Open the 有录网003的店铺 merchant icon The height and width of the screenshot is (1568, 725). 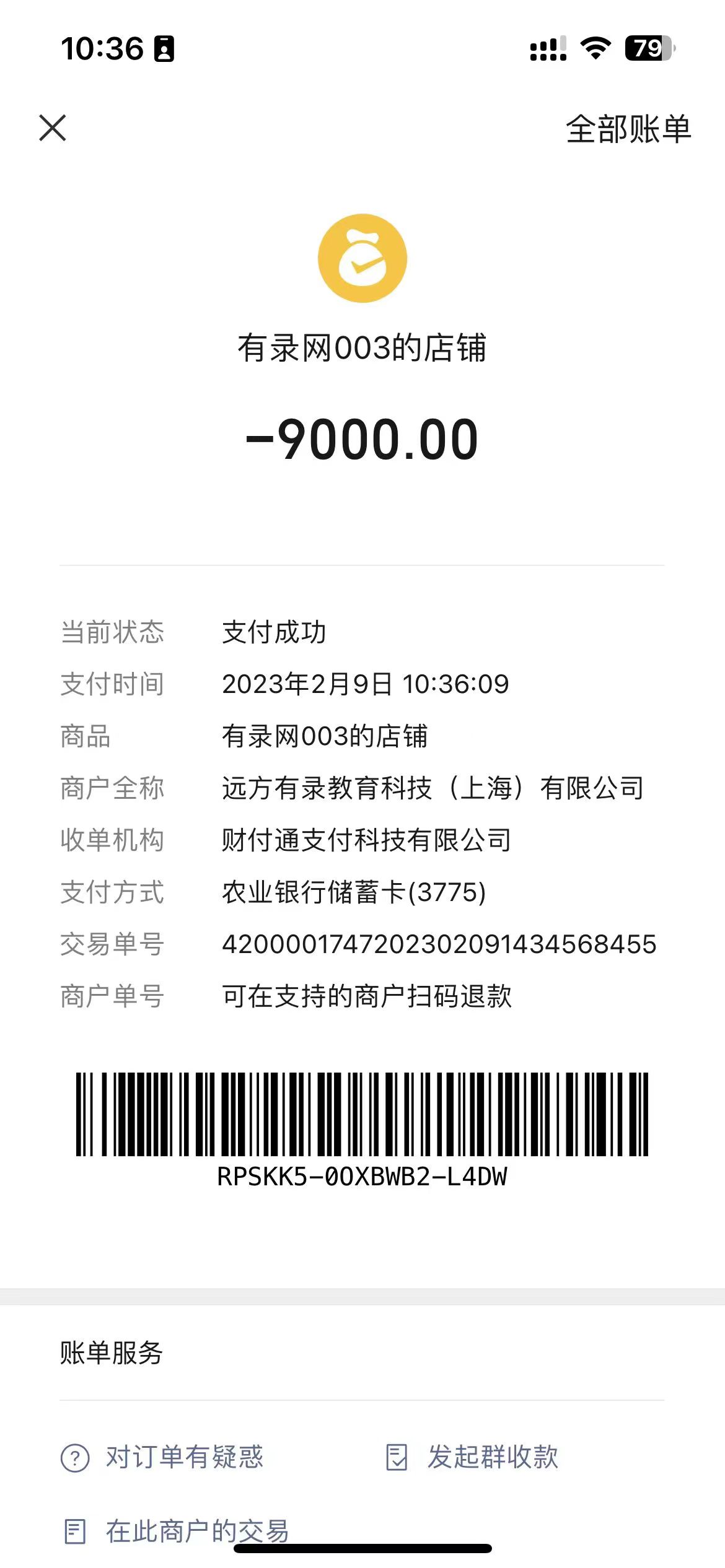362,258
